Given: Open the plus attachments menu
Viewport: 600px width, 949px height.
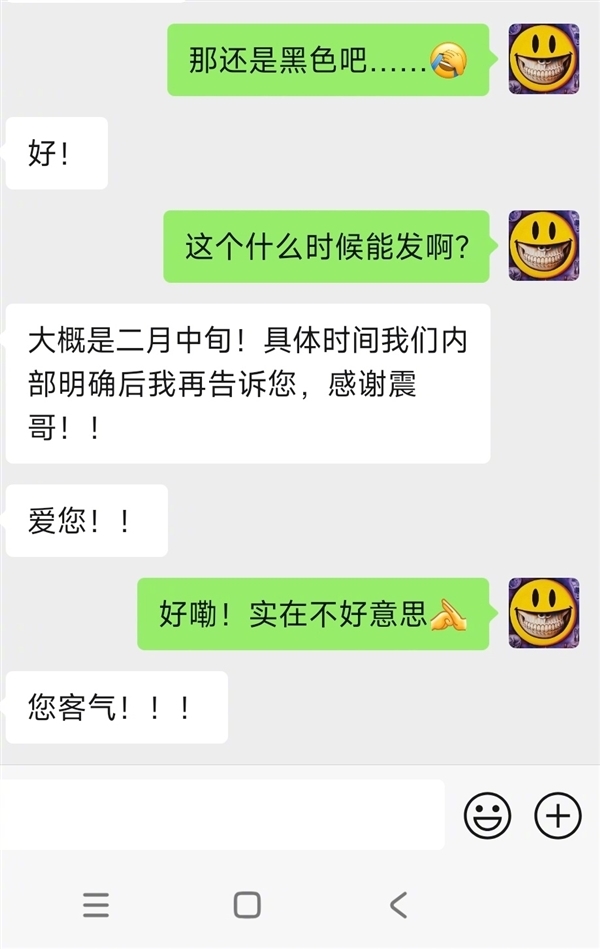Looking at the screenshot, I should pos(558,815).
